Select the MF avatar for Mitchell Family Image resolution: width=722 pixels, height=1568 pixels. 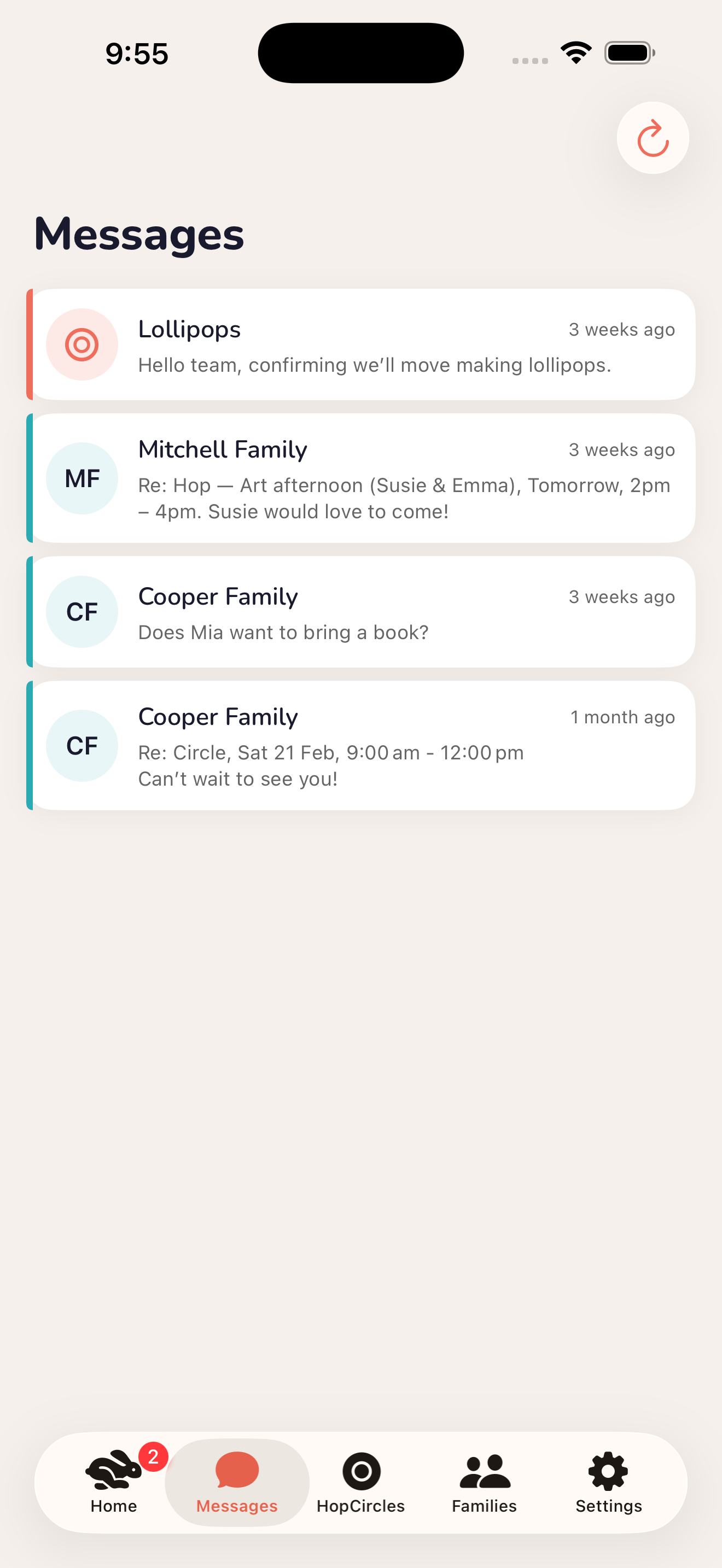pos(82,478)
